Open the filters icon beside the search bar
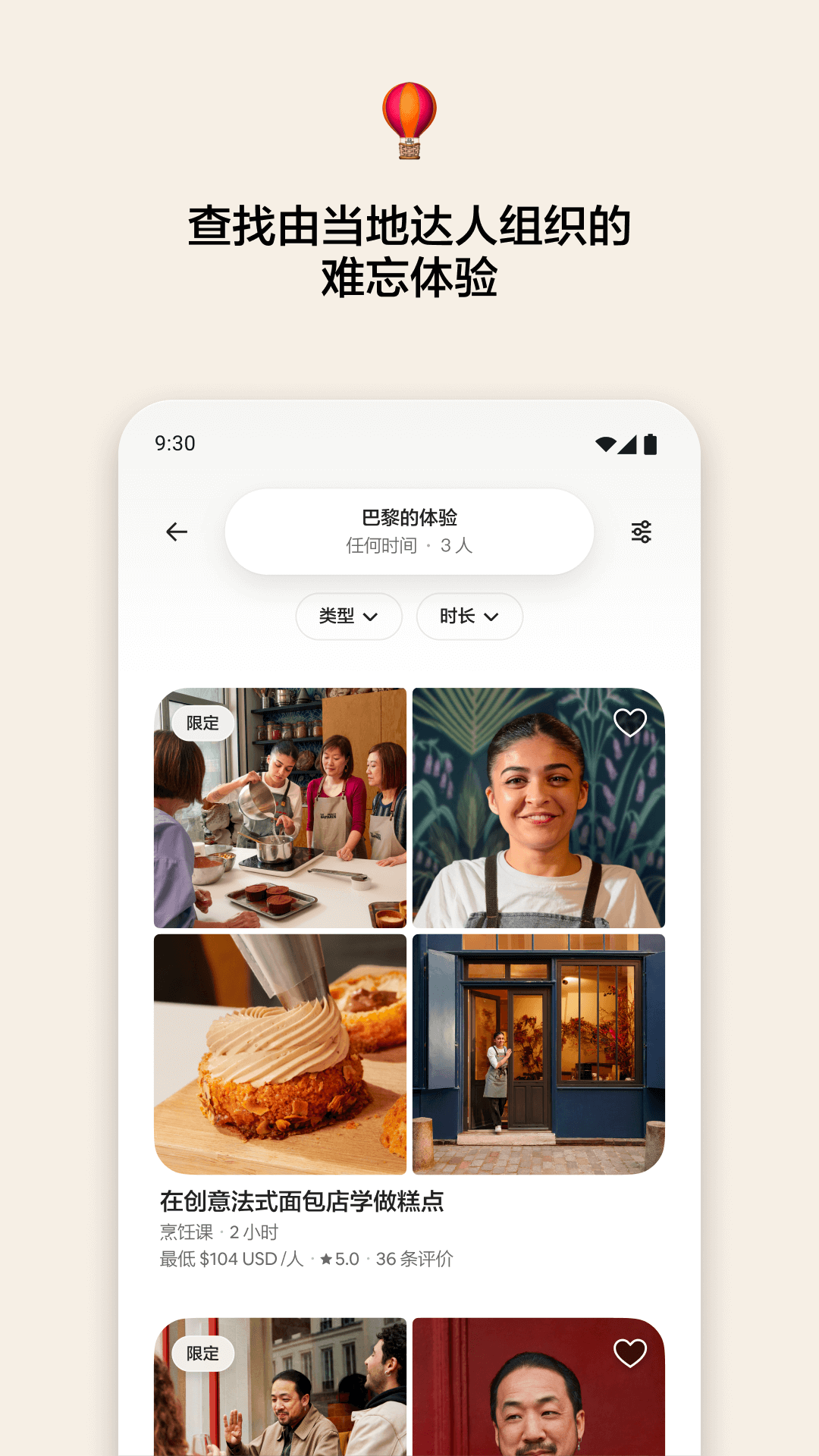 click(x=641, y=532)
